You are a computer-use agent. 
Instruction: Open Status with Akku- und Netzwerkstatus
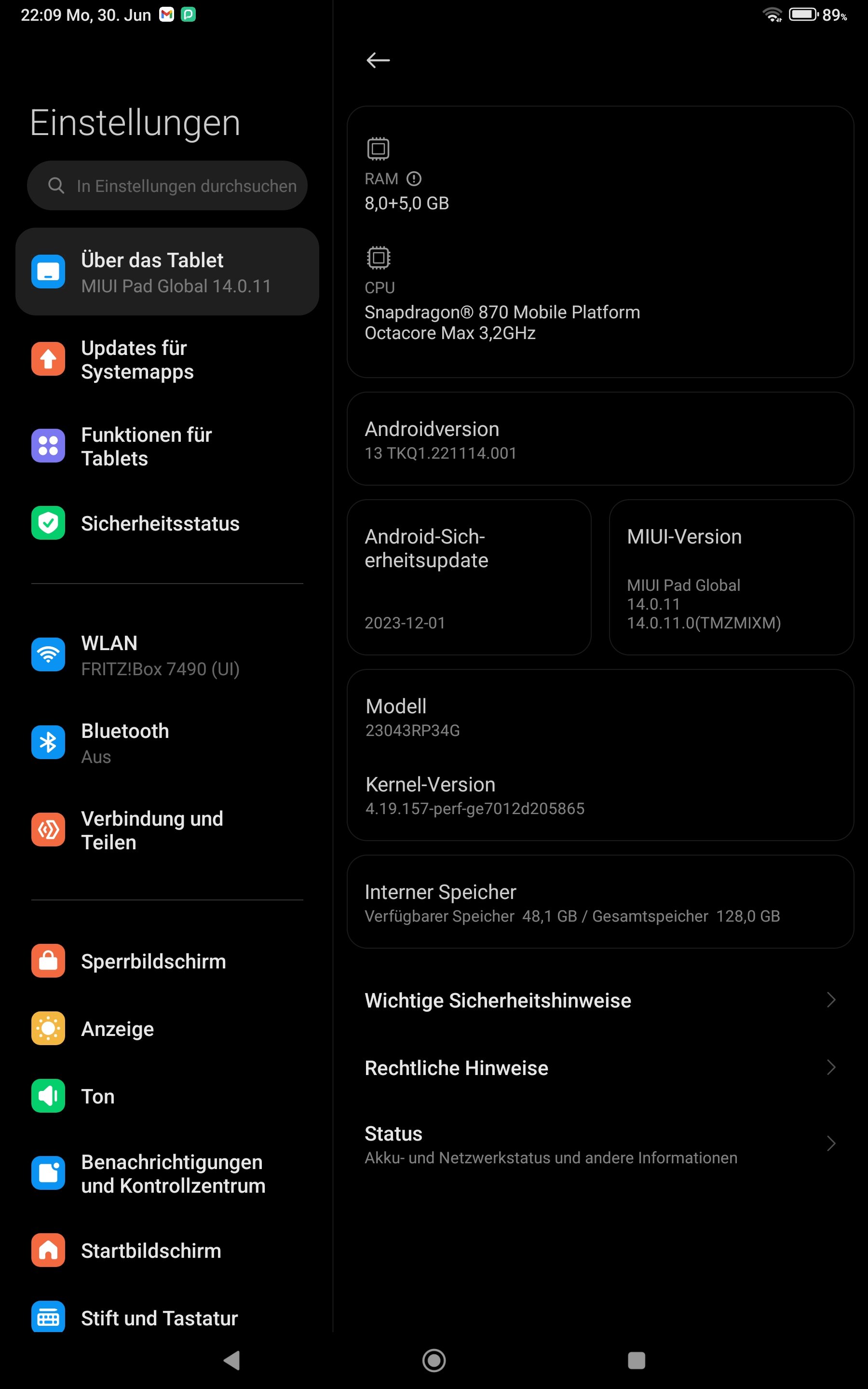(600, 1144)
